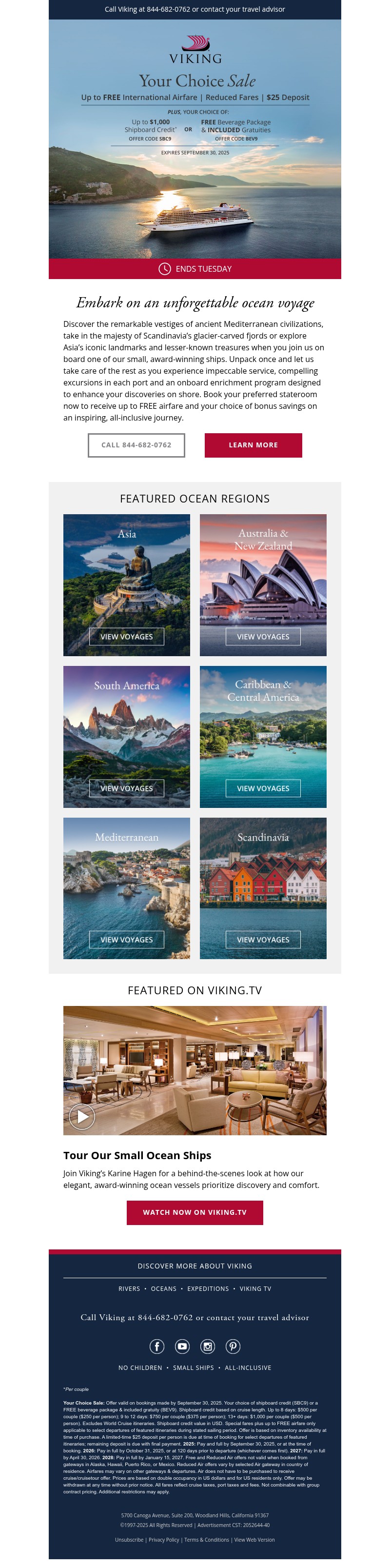The image size is (390, 1568).
Task: View voyages for the Mediterranean
Action: 127,940
